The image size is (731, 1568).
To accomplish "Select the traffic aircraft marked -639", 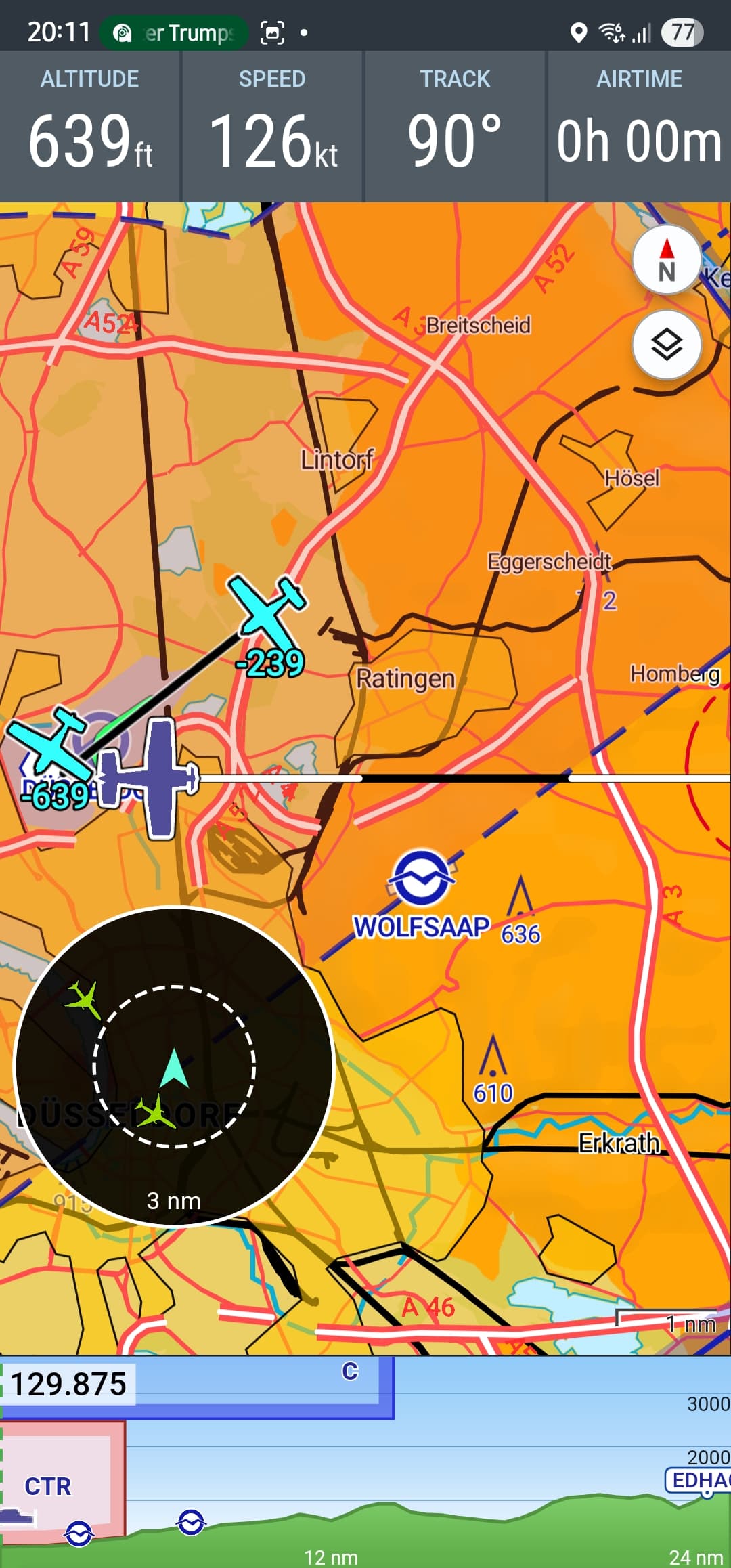I will [49, 743].
